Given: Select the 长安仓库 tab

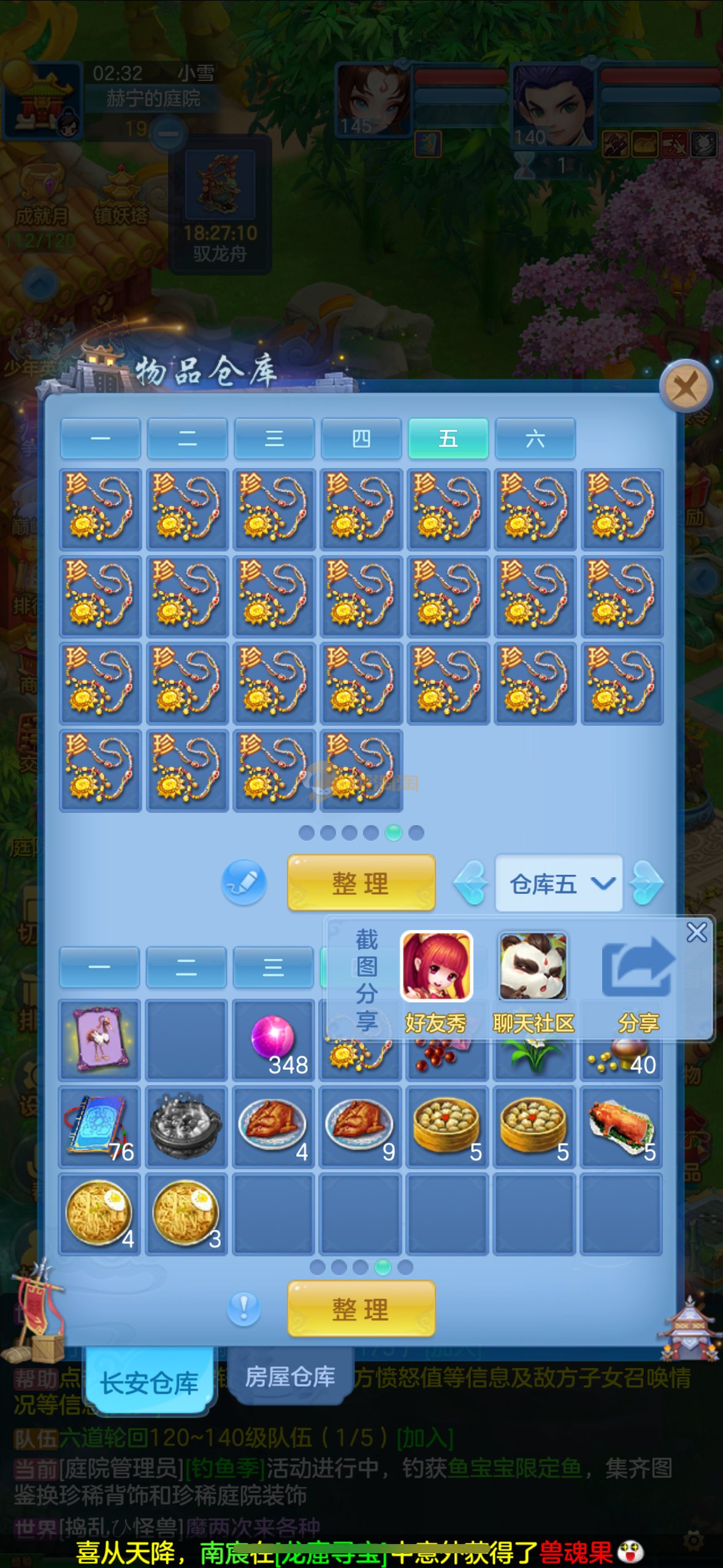Looking at the screenshot, I should [x=150, y=1383].
